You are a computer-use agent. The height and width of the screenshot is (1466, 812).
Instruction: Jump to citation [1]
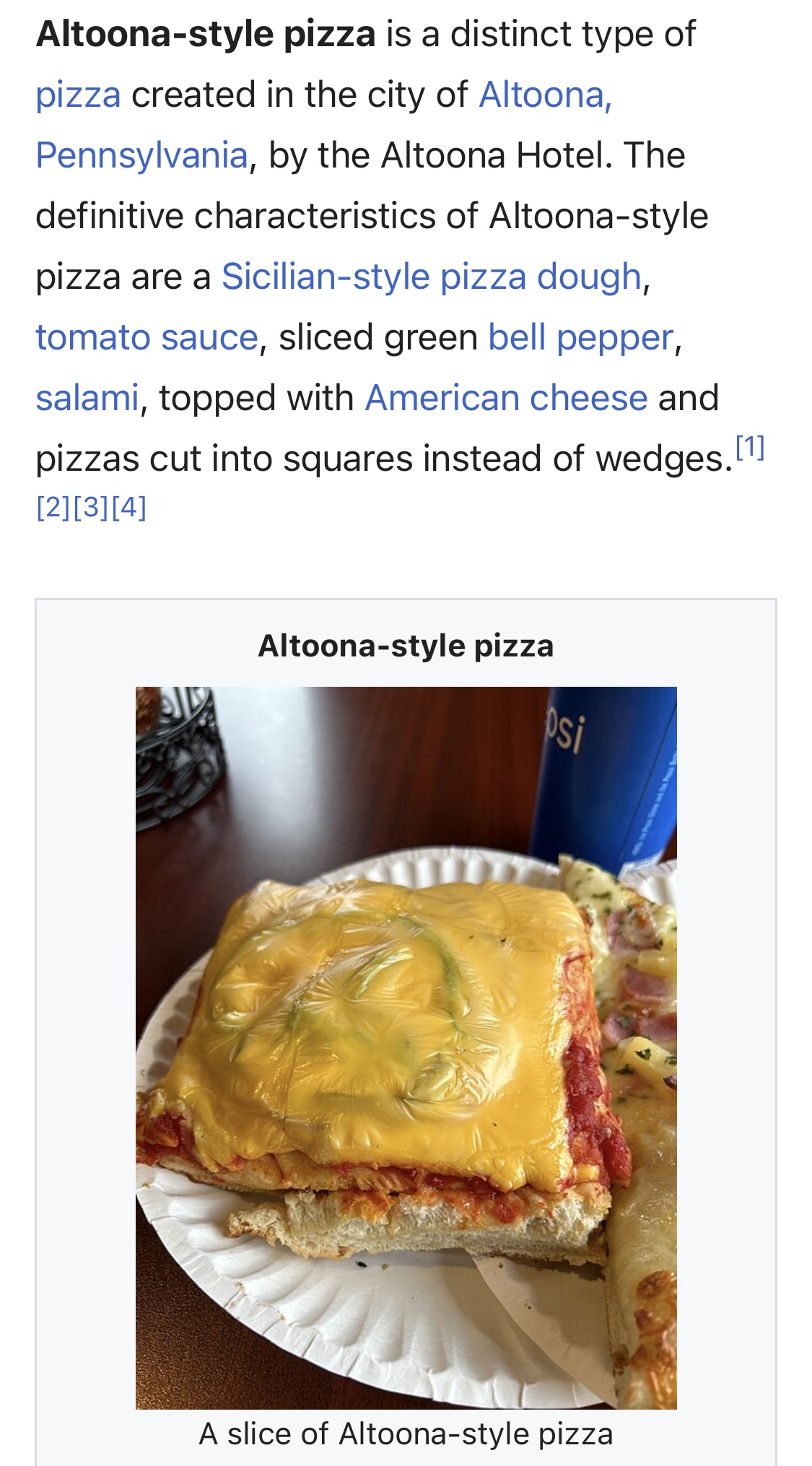coord(750,448)
